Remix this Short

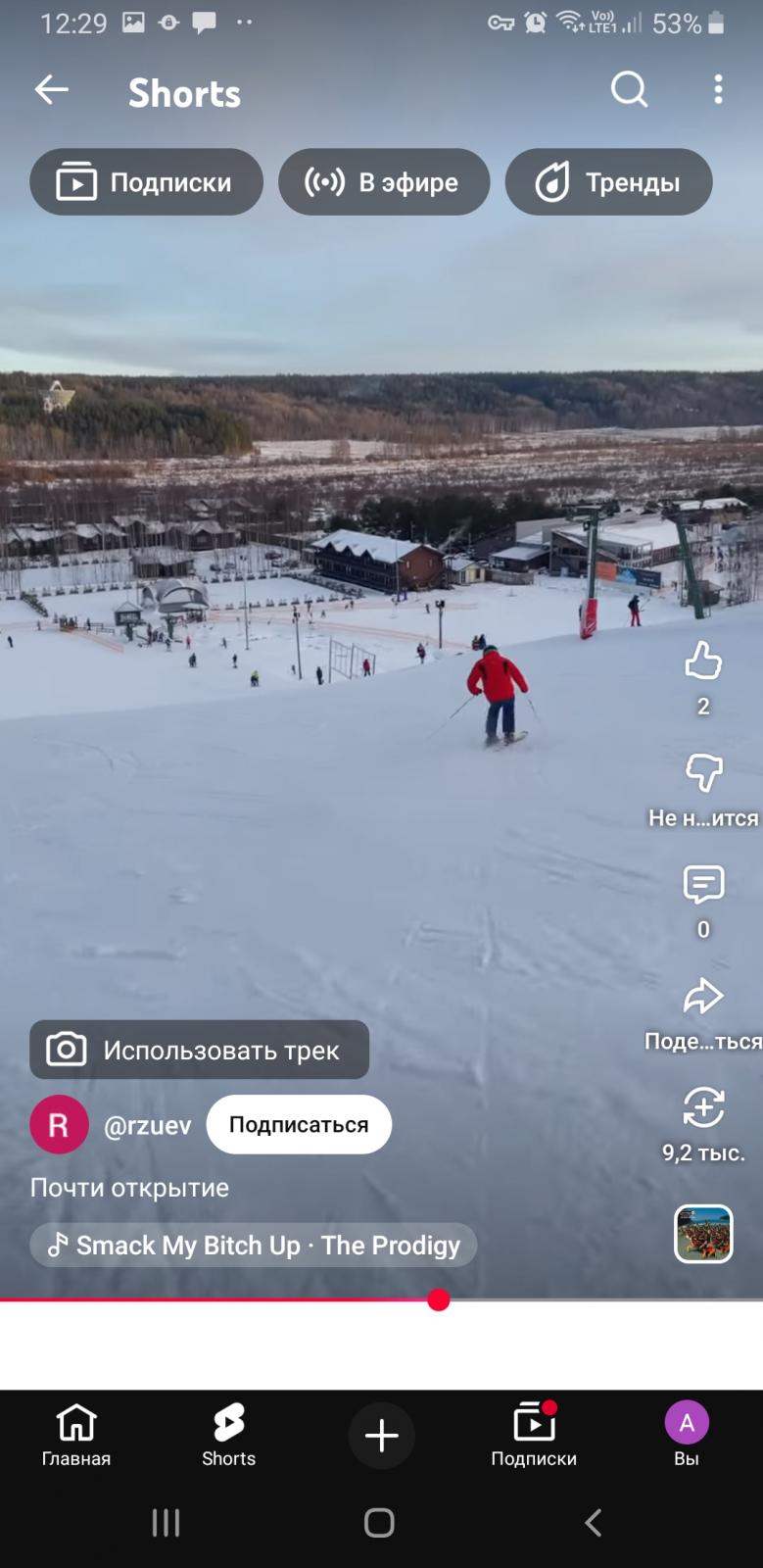click(702, 1108)
